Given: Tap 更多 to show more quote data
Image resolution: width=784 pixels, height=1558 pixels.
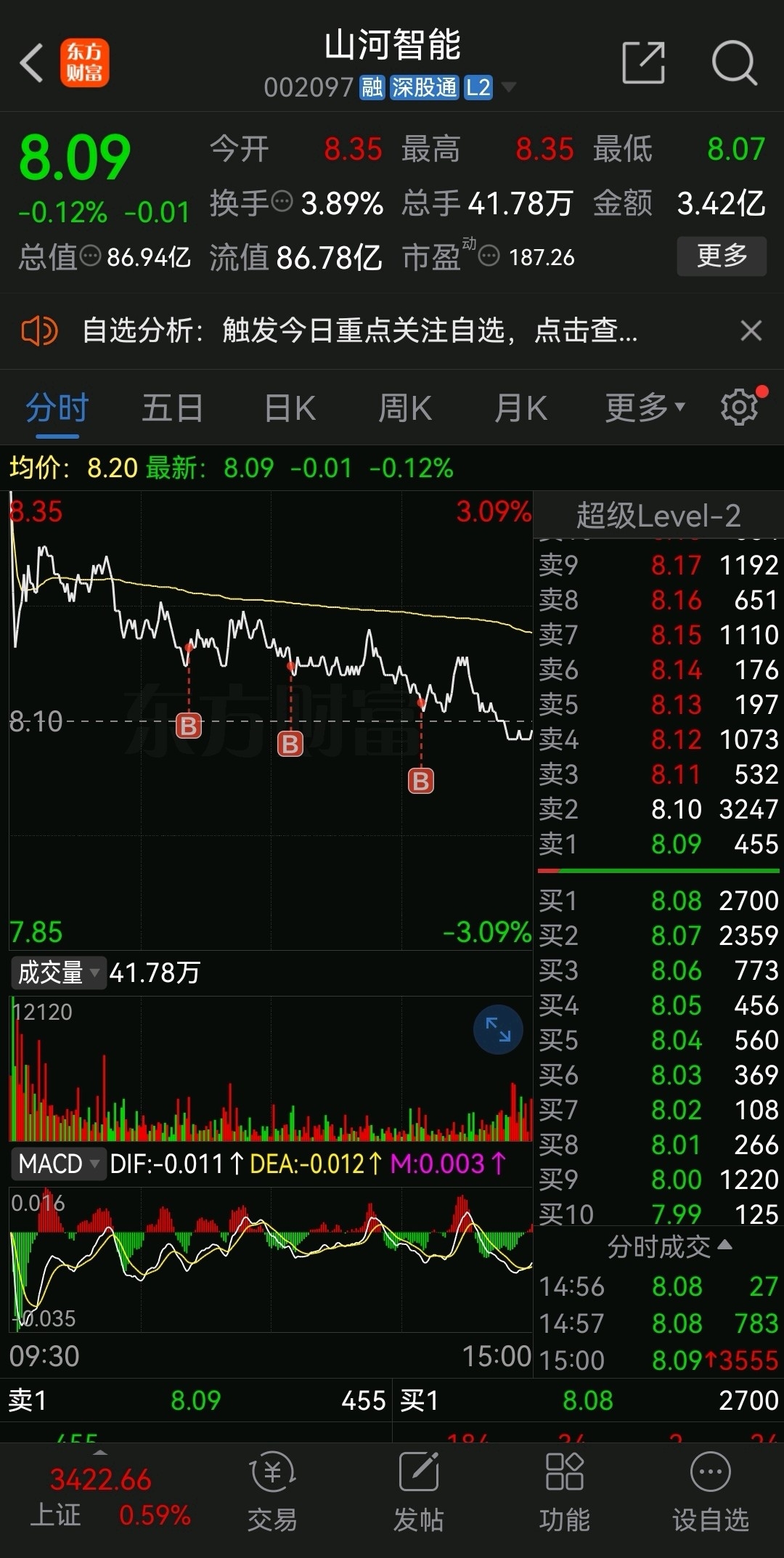Looking at the screenshot, I should pos(722,256).
